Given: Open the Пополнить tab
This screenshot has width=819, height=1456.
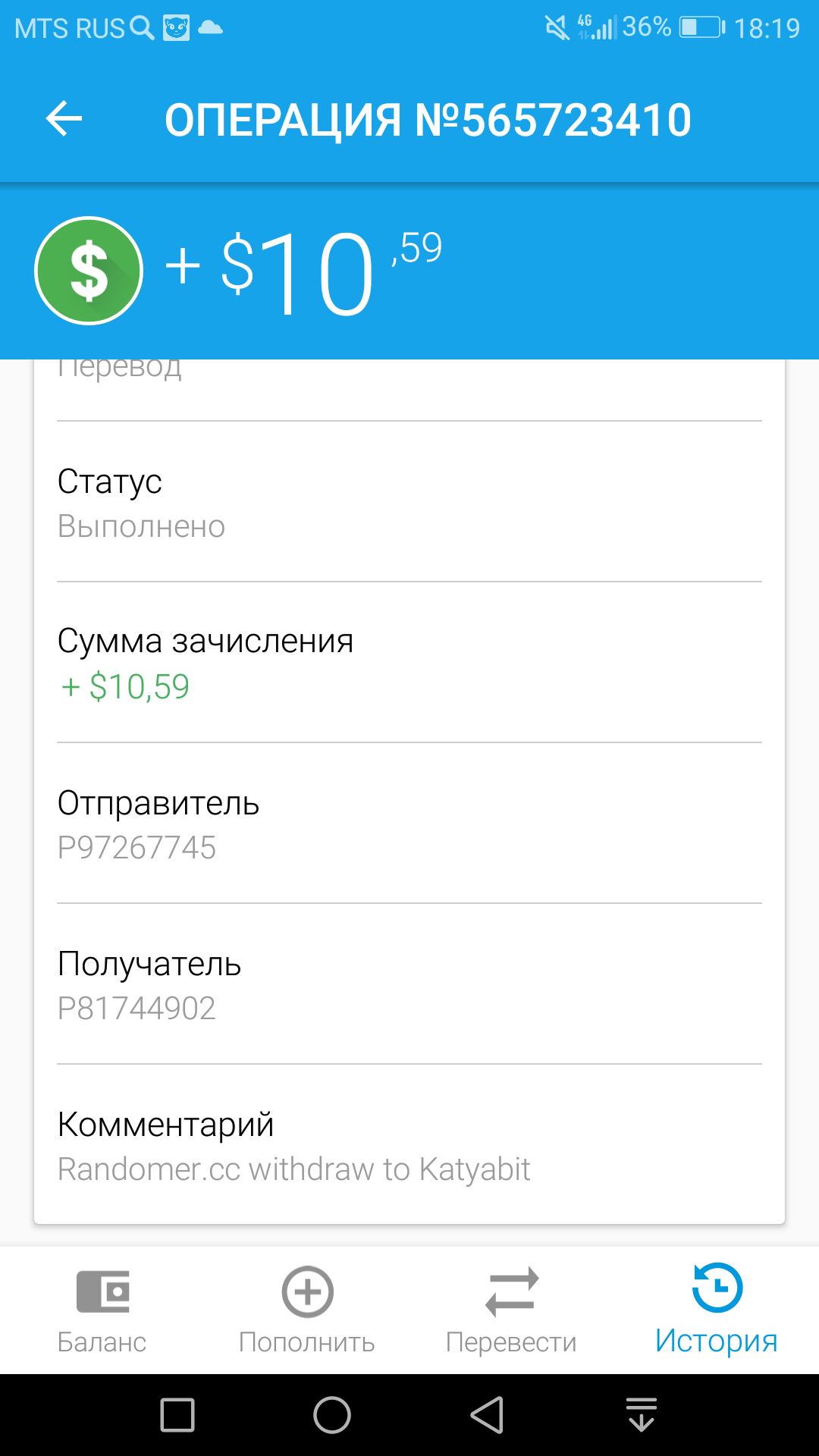Looking at the screenshot, I should 307,1311.
